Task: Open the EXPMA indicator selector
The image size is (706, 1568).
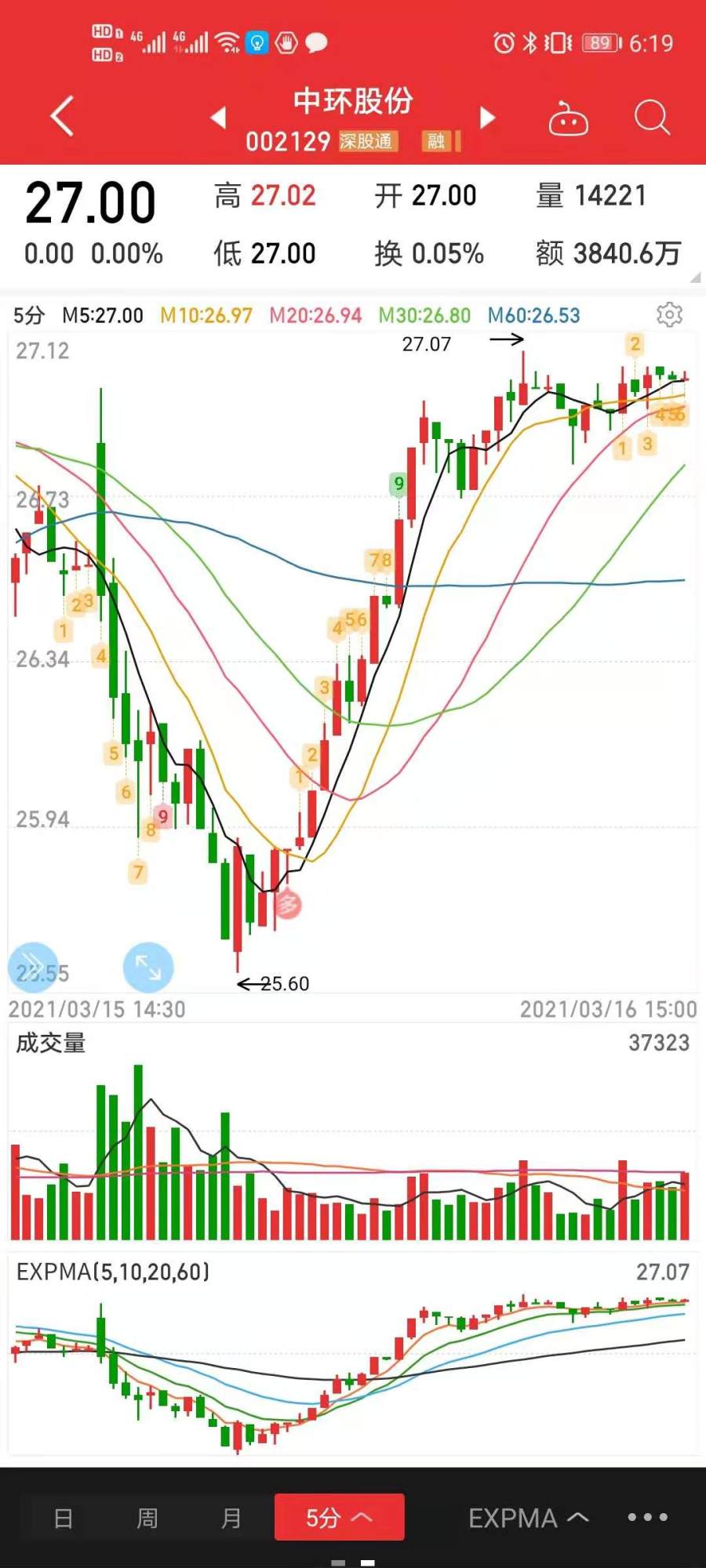Action: [x=529, y=1518]
